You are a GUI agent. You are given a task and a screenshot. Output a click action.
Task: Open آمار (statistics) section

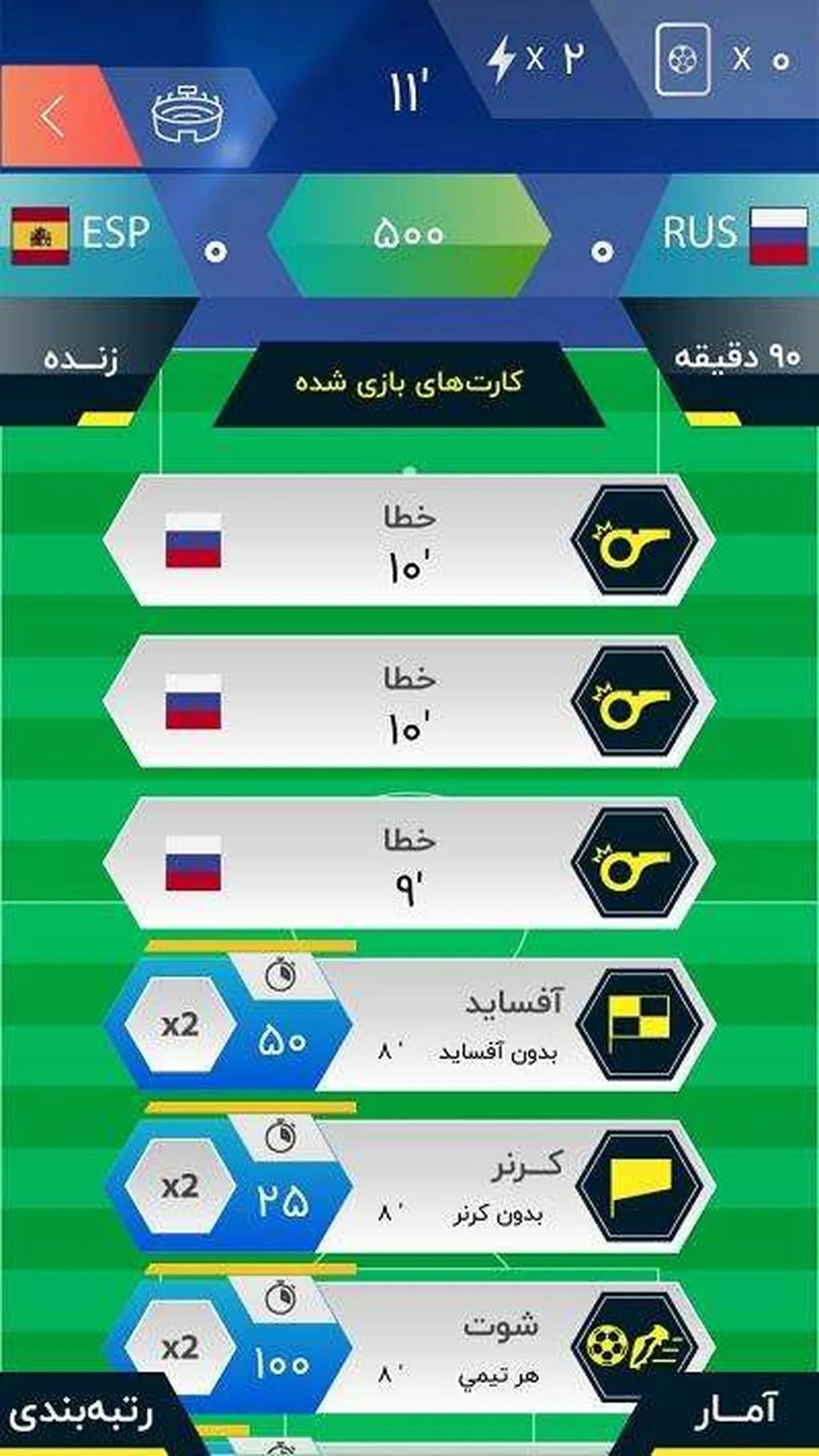[x=734, y=1413]
